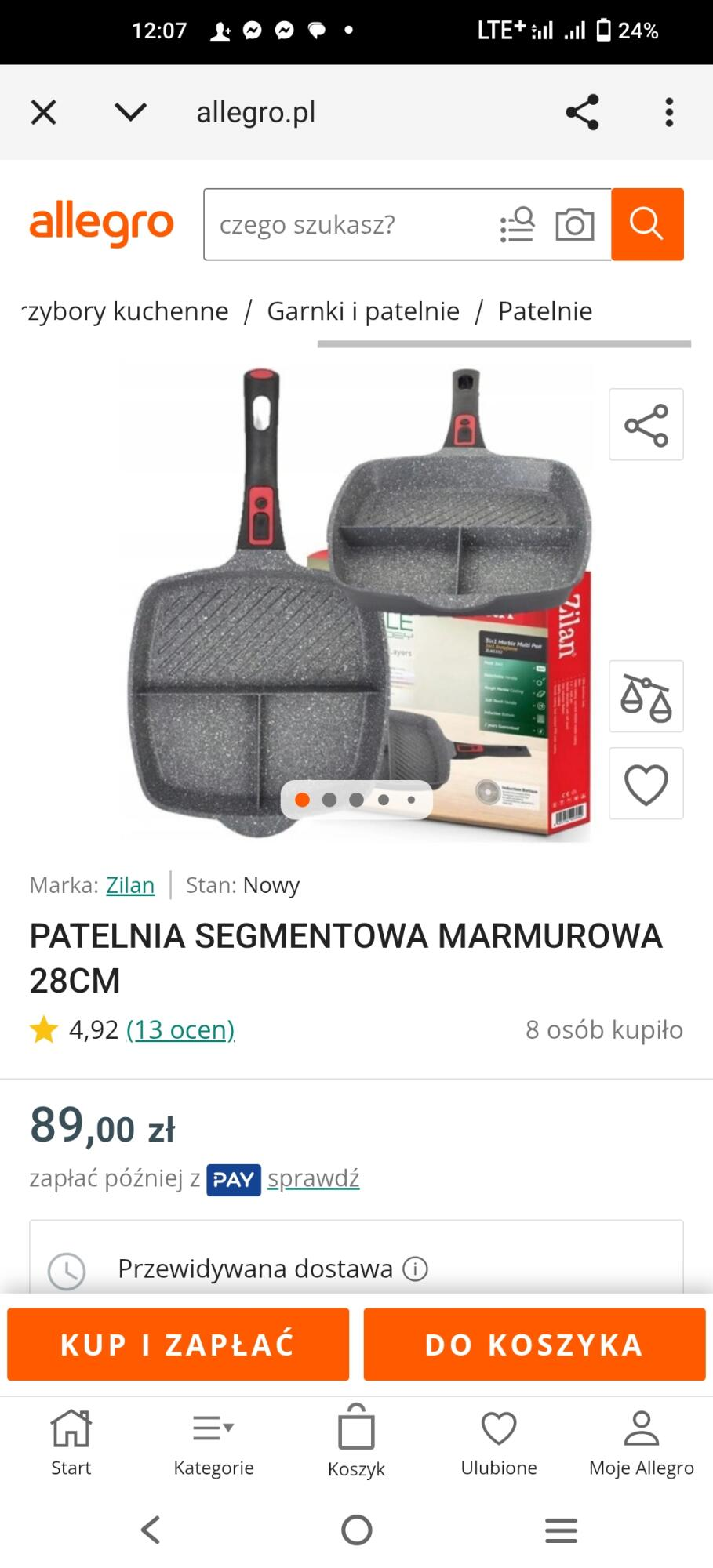This screenshot has height=1568, width=713.
Task: Share this product offer
Action: pos(646,425)
